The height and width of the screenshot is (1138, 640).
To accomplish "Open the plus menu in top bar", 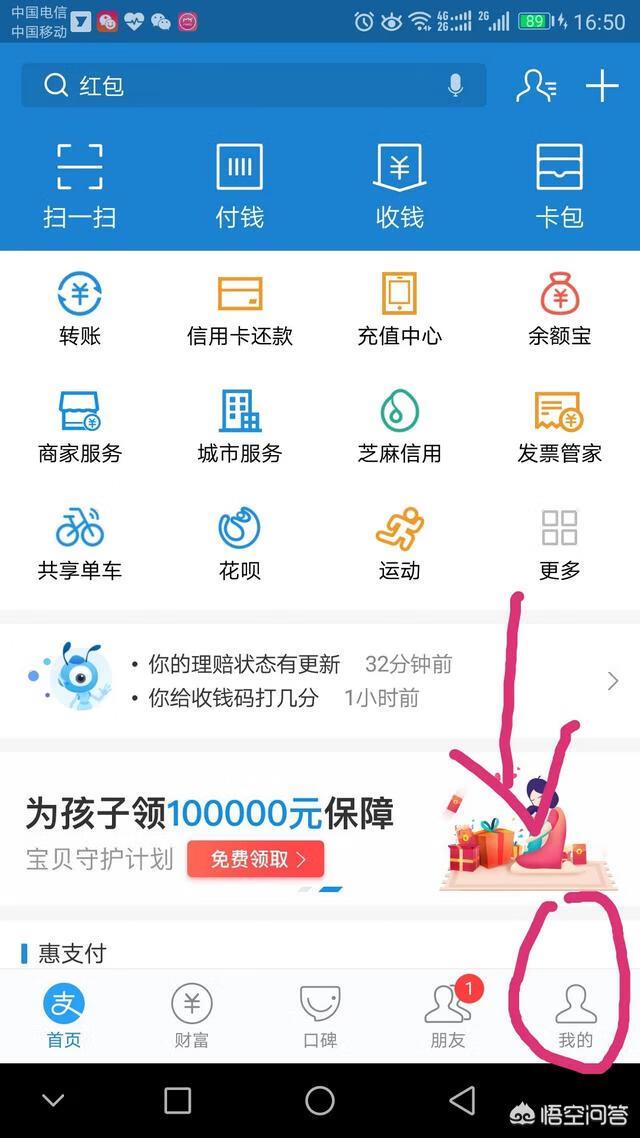I will pos(602,87).
